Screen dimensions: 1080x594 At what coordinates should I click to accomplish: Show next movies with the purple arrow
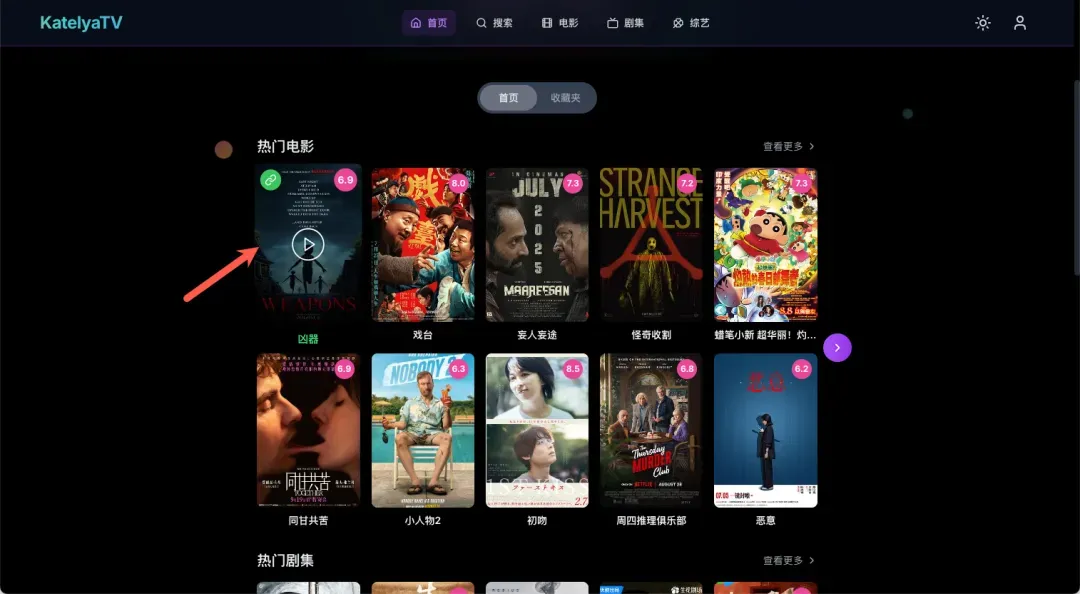click(837, 347)
